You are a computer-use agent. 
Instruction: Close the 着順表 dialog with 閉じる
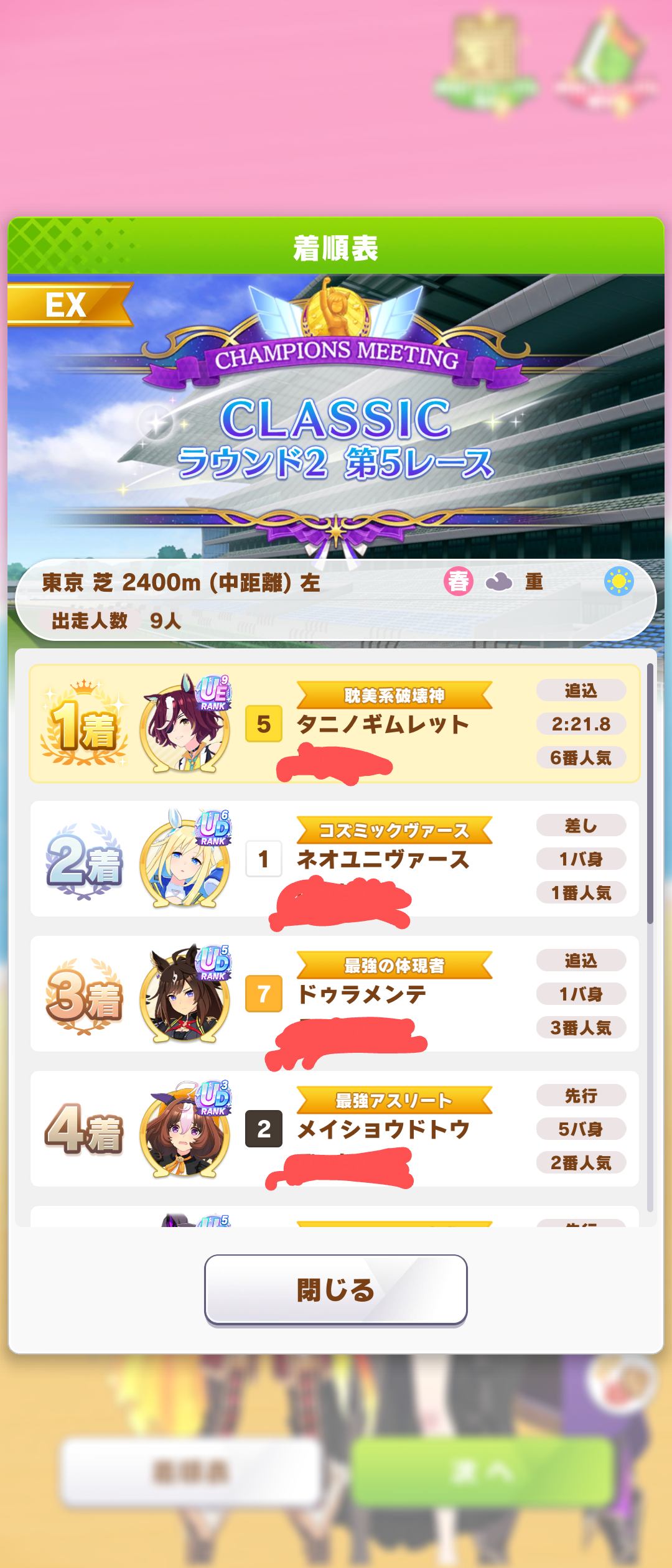point(335,1289)
